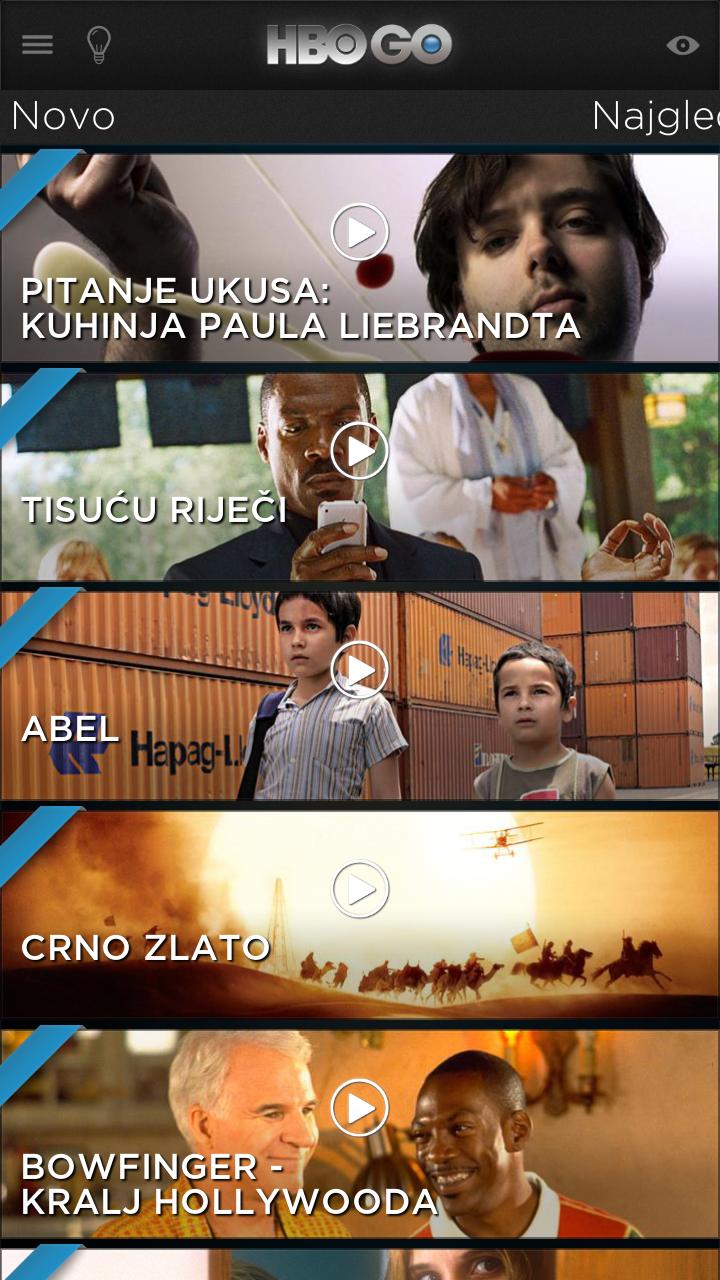This screenshot has height=1280, width=720.
Task: Open the Pitanje ukusa title card
Action: (x=300, y=309)
